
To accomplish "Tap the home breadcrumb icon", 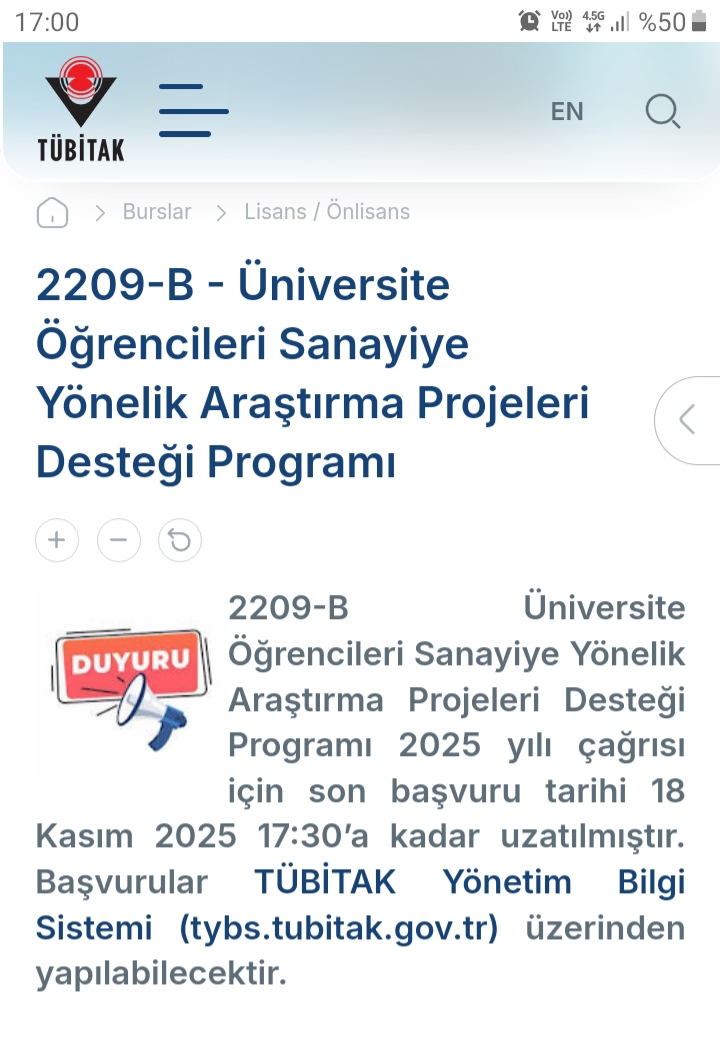I will [x=52, y=212].
